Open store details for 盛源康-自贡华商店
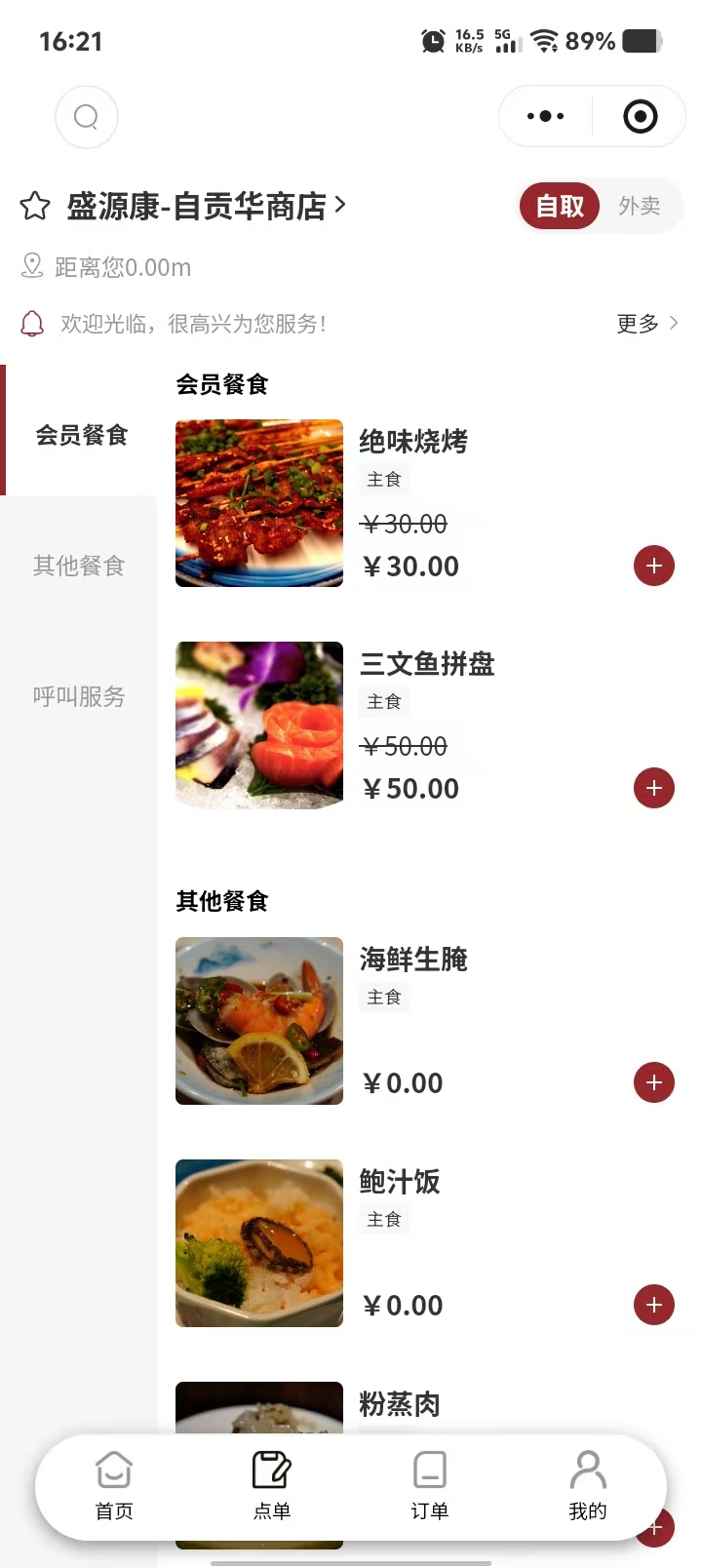702x1568 pixels. (x=206, y=206)
